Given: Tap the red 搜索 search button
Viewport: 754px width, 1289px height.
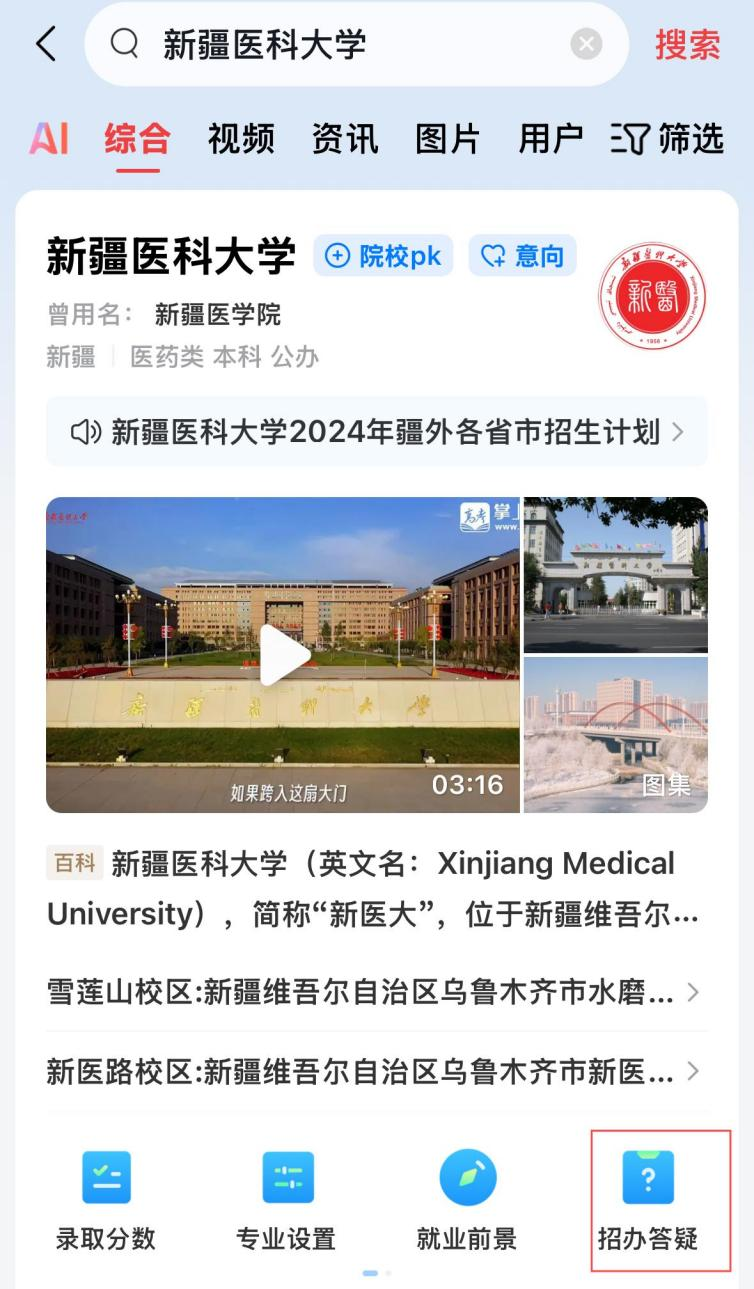Looking at the screenshot, I should coord(688,45).
